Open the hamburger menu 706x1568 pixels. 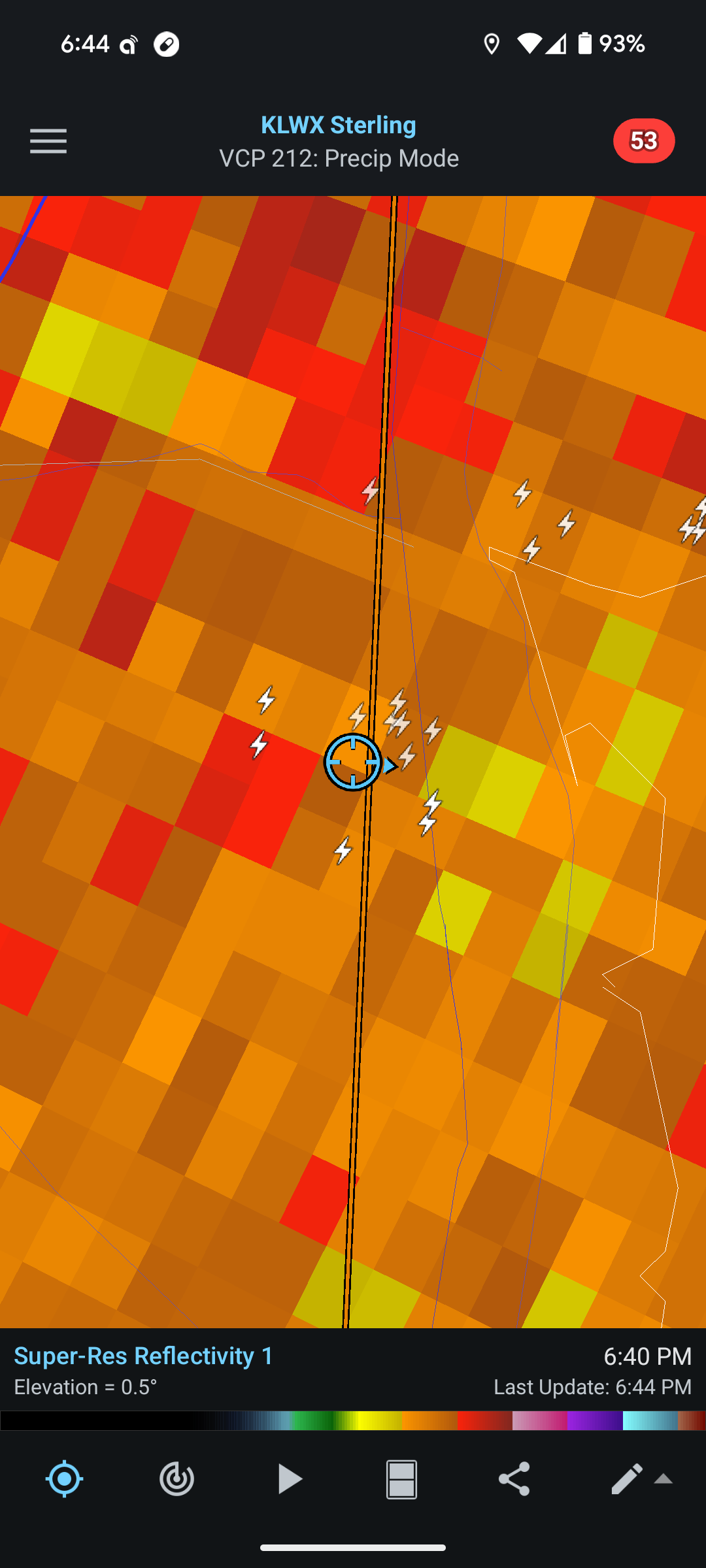tap(48, 141)
